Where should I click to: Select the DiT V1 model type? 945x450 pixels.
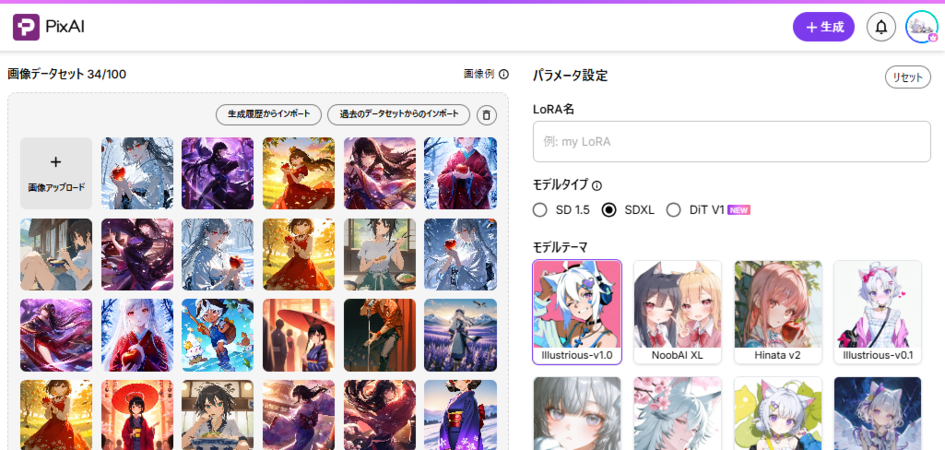click(708, 210)
